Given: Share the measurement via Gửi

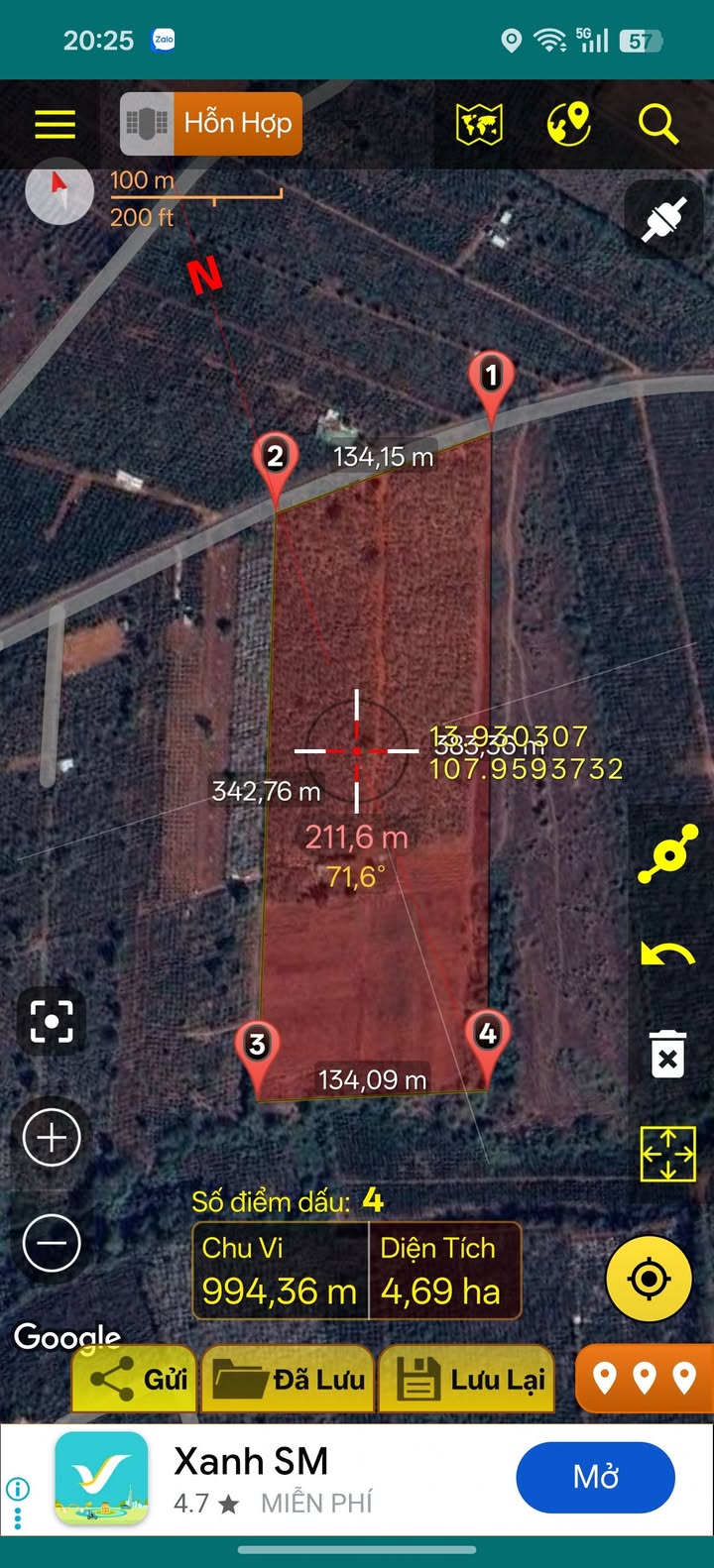Looking at the screenshot, I should 137,1379.
